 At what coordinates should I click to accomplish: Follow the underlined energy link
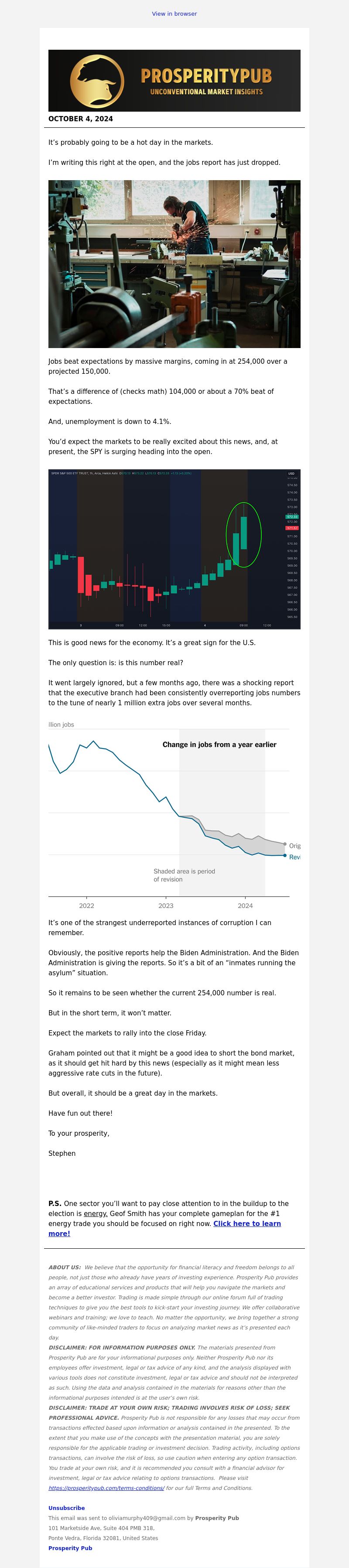click(95, 1213)
